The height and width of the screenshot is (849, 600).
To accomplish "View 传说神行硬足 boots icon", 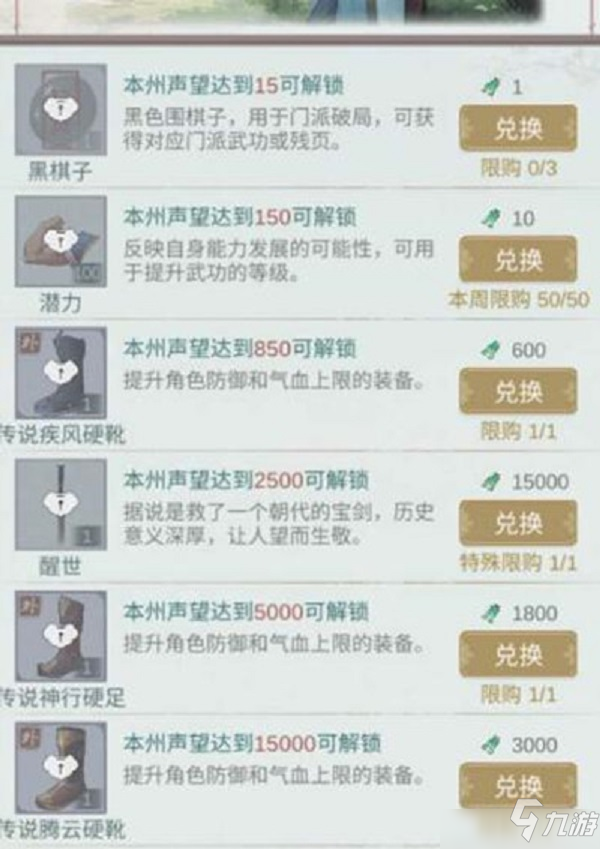I will (x=60, y=636).
